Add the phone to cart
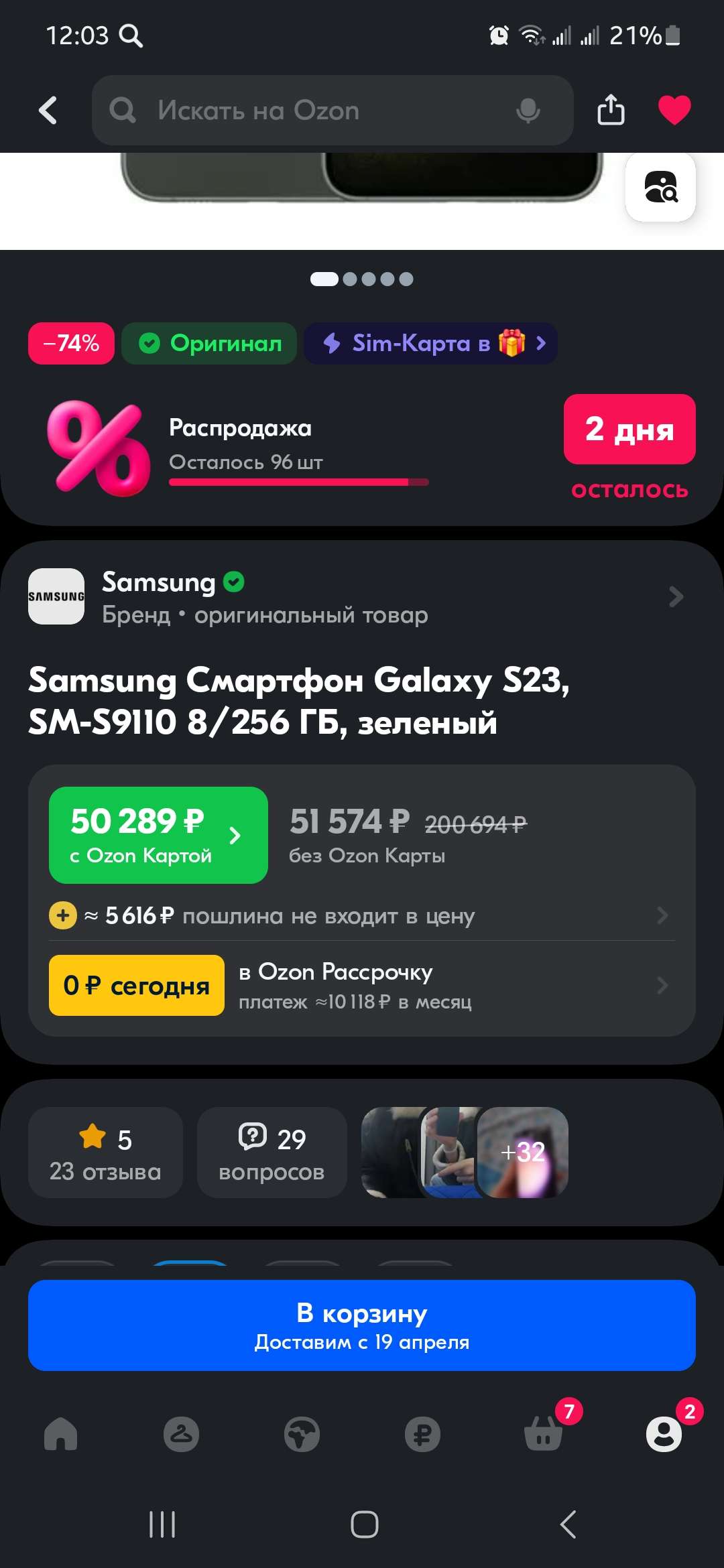 click(x=362, y=1325)
